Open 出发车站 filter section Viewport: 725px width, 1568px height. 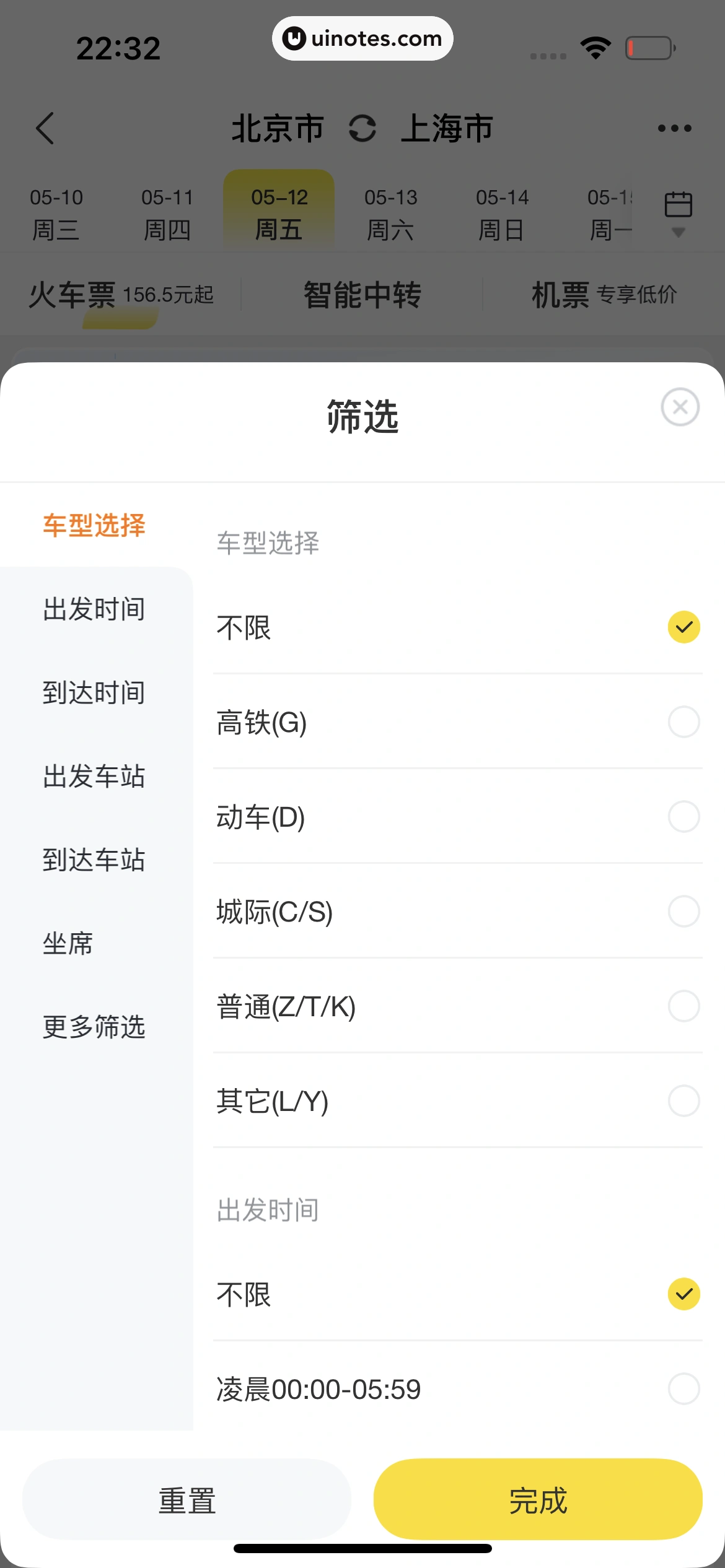[94, 776]
